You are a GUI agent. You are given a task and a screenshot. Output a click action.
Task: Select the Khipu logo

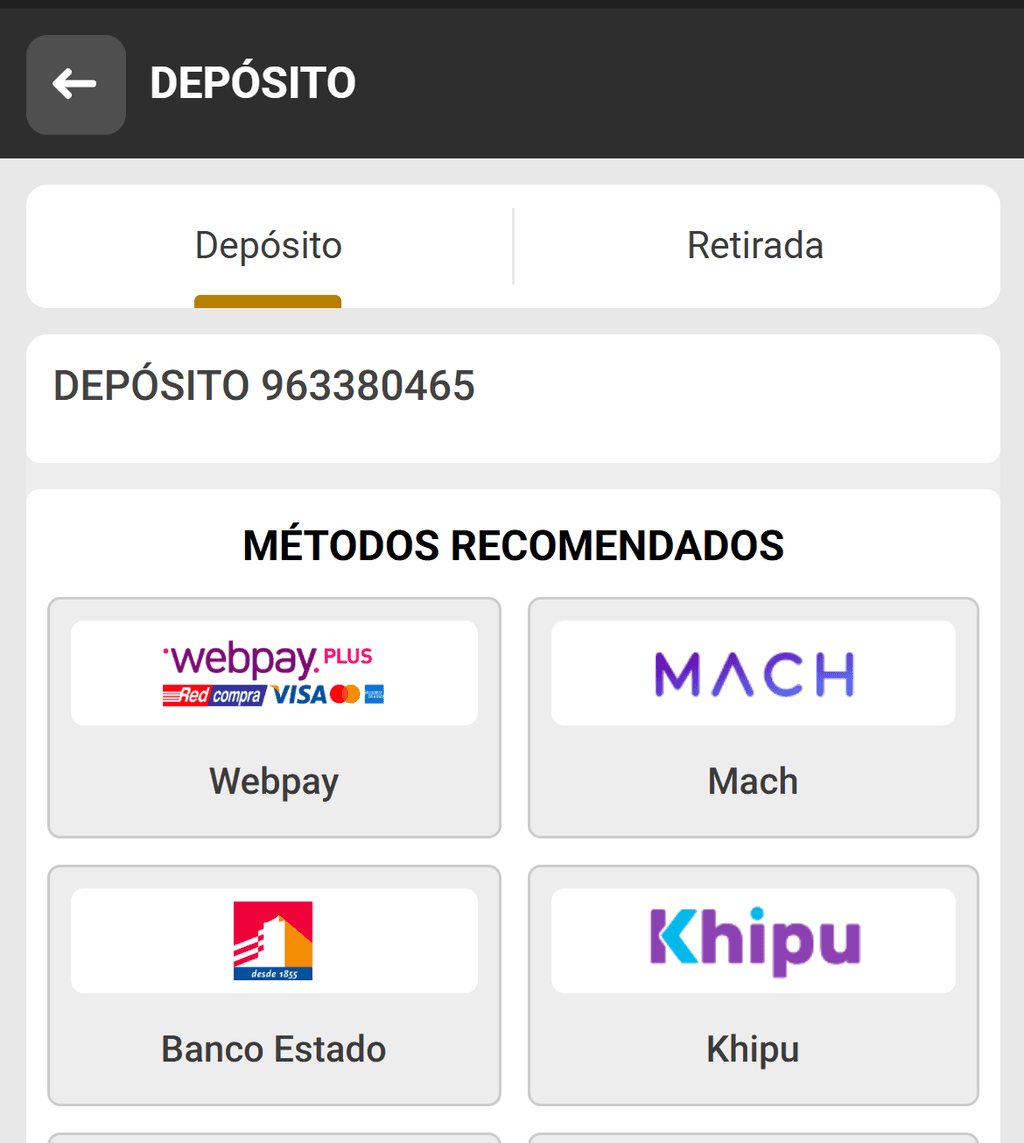(752, 940)
